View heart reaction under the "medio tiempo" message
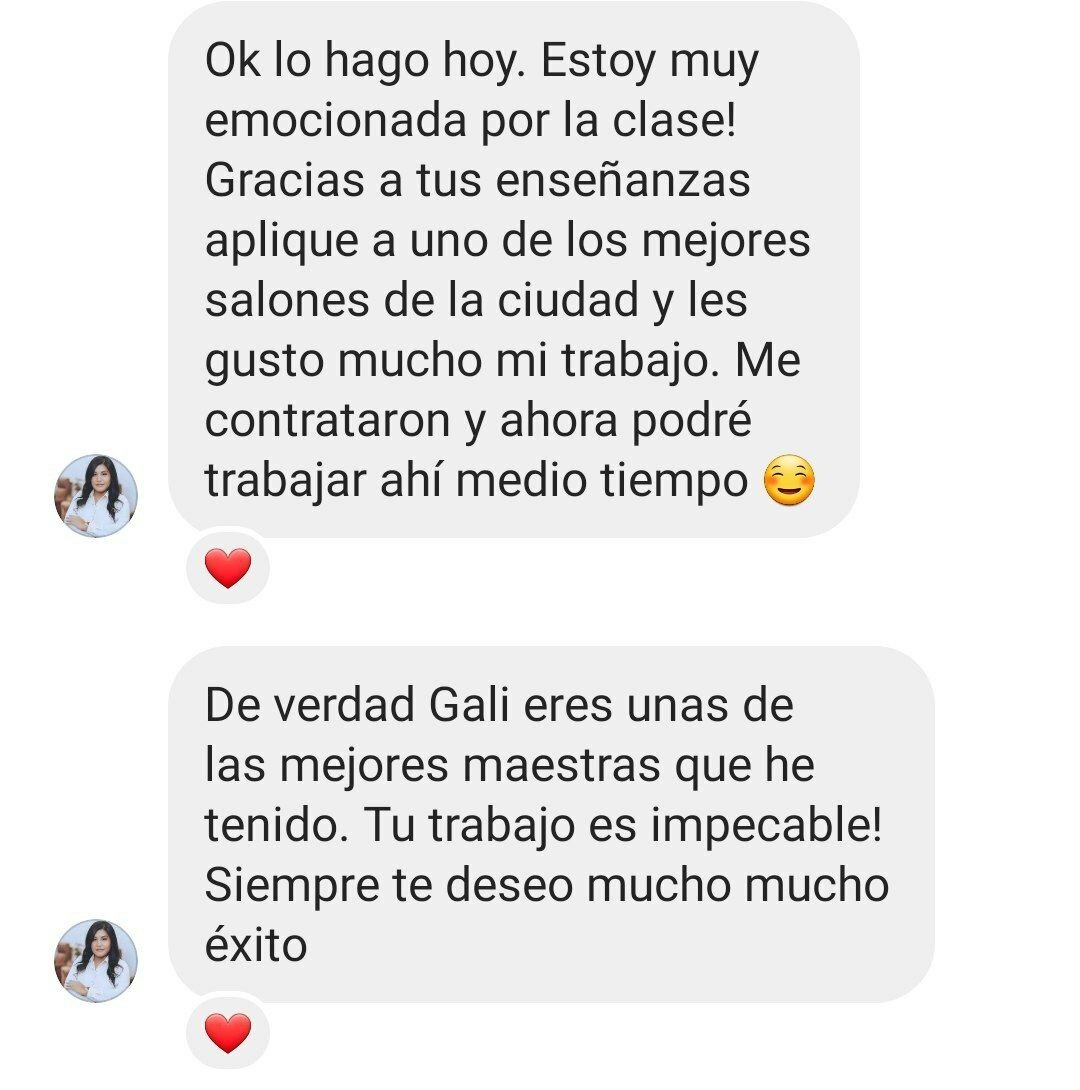1080x1090 pixels. 228,568
